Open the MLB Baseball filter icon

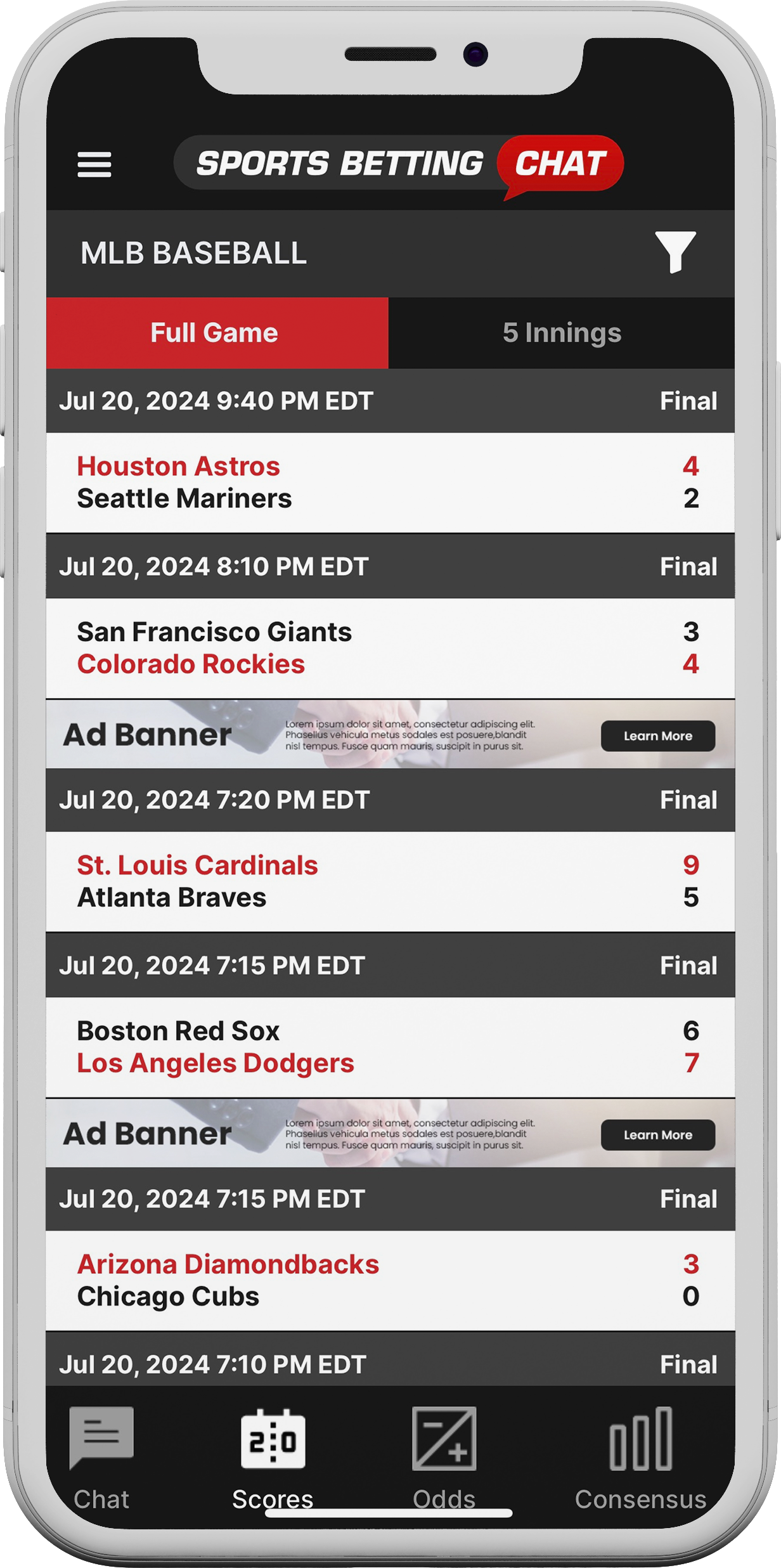click(x=675, y=252)
